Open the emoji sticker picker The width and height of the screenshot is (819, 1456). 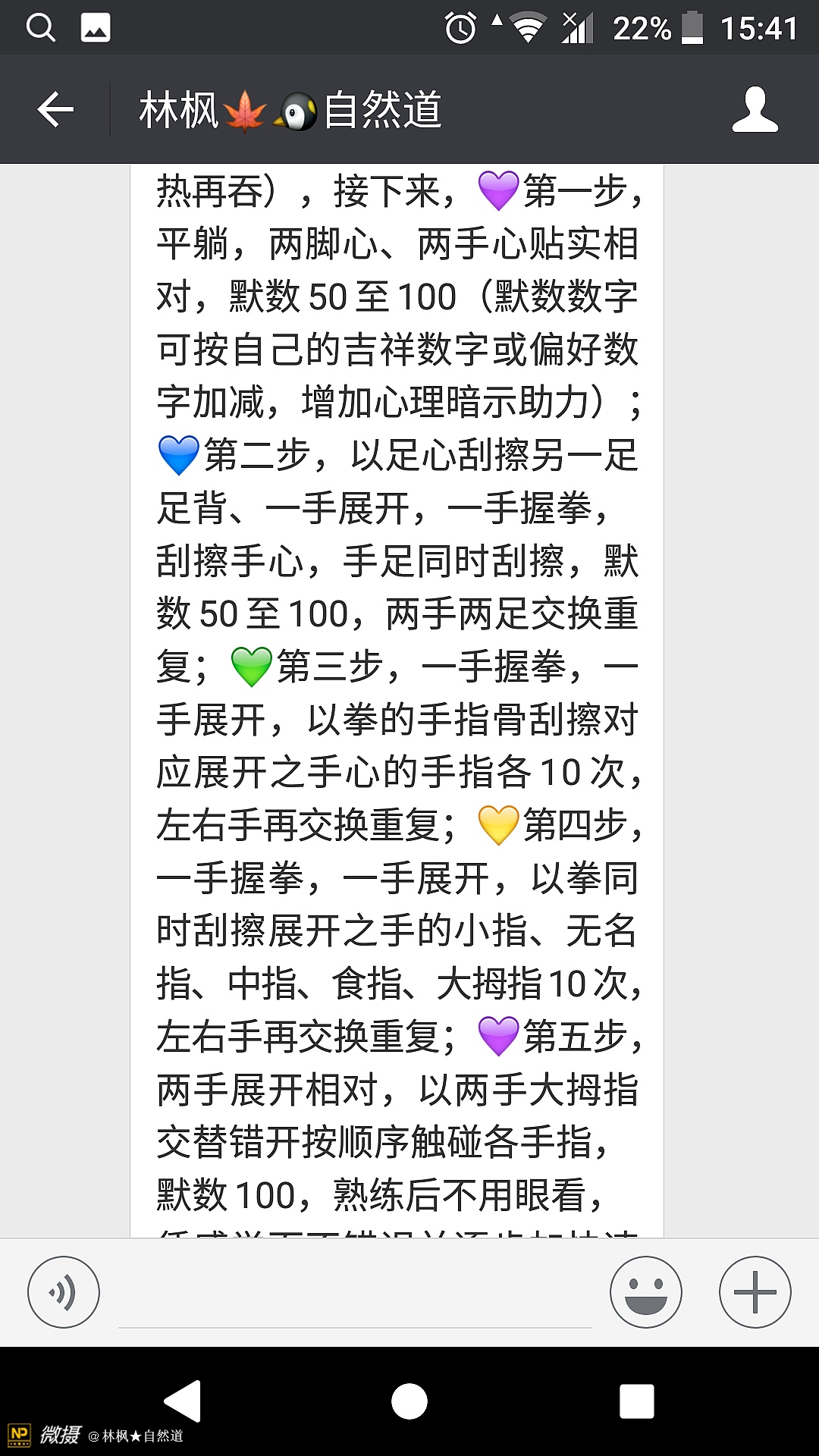(x=646, y=1292)
